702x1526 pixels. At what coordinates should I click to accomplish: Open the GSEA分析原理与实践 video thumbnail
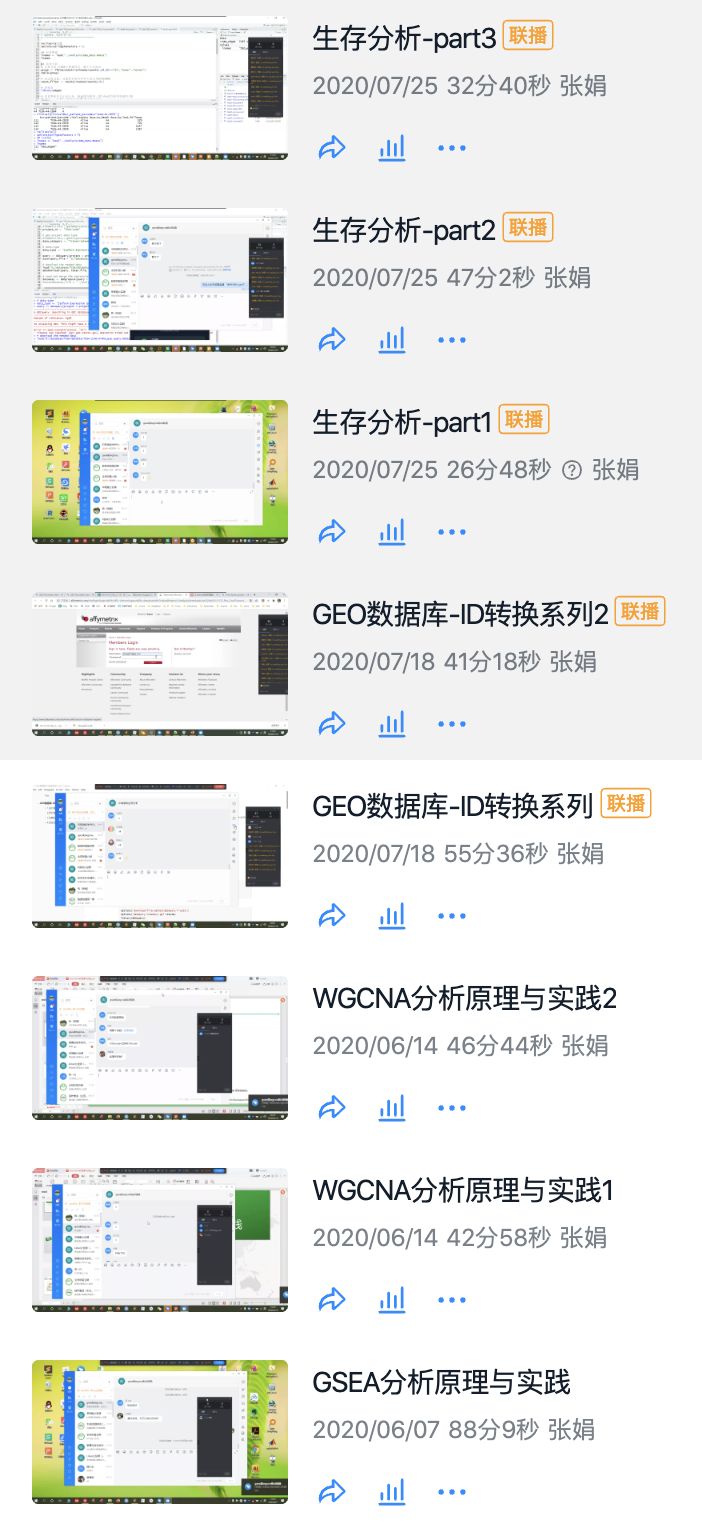pyautogui.click(x=160, y=1432)
